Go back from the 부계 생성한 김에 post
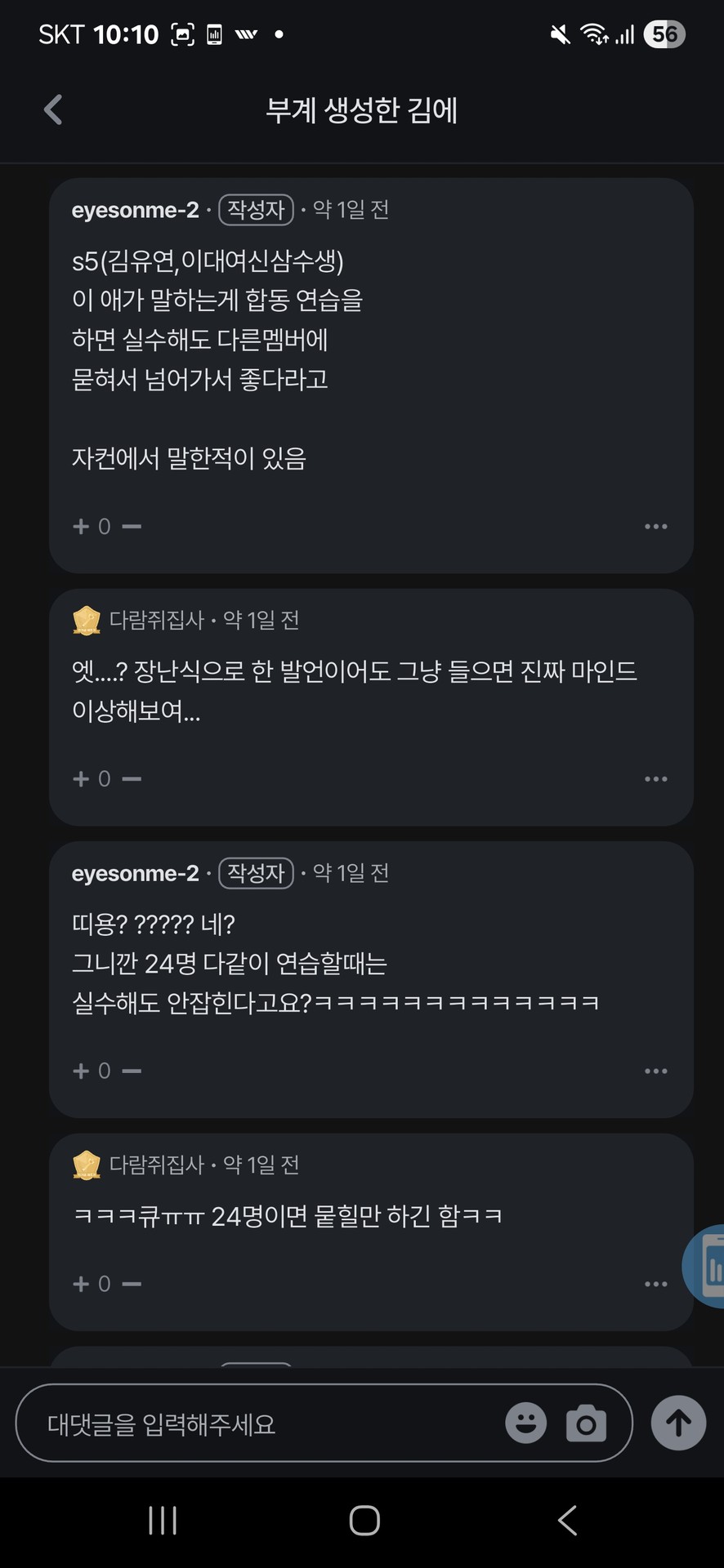The width and height of the screenshot is (724, 1568). point(53,109)
